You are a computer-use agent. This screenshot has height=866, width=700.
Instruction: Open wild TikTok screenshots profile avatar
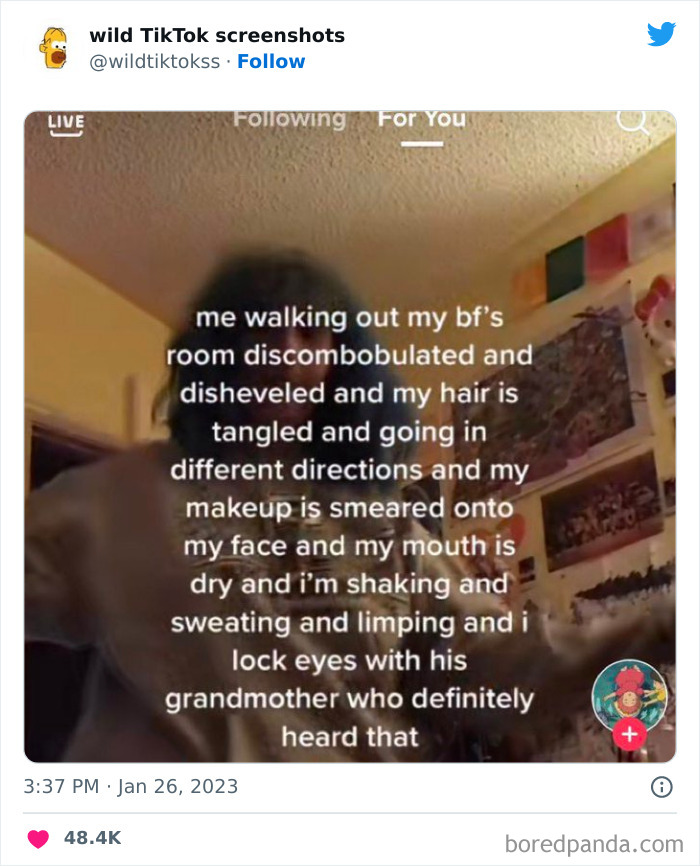pos(54,48)
